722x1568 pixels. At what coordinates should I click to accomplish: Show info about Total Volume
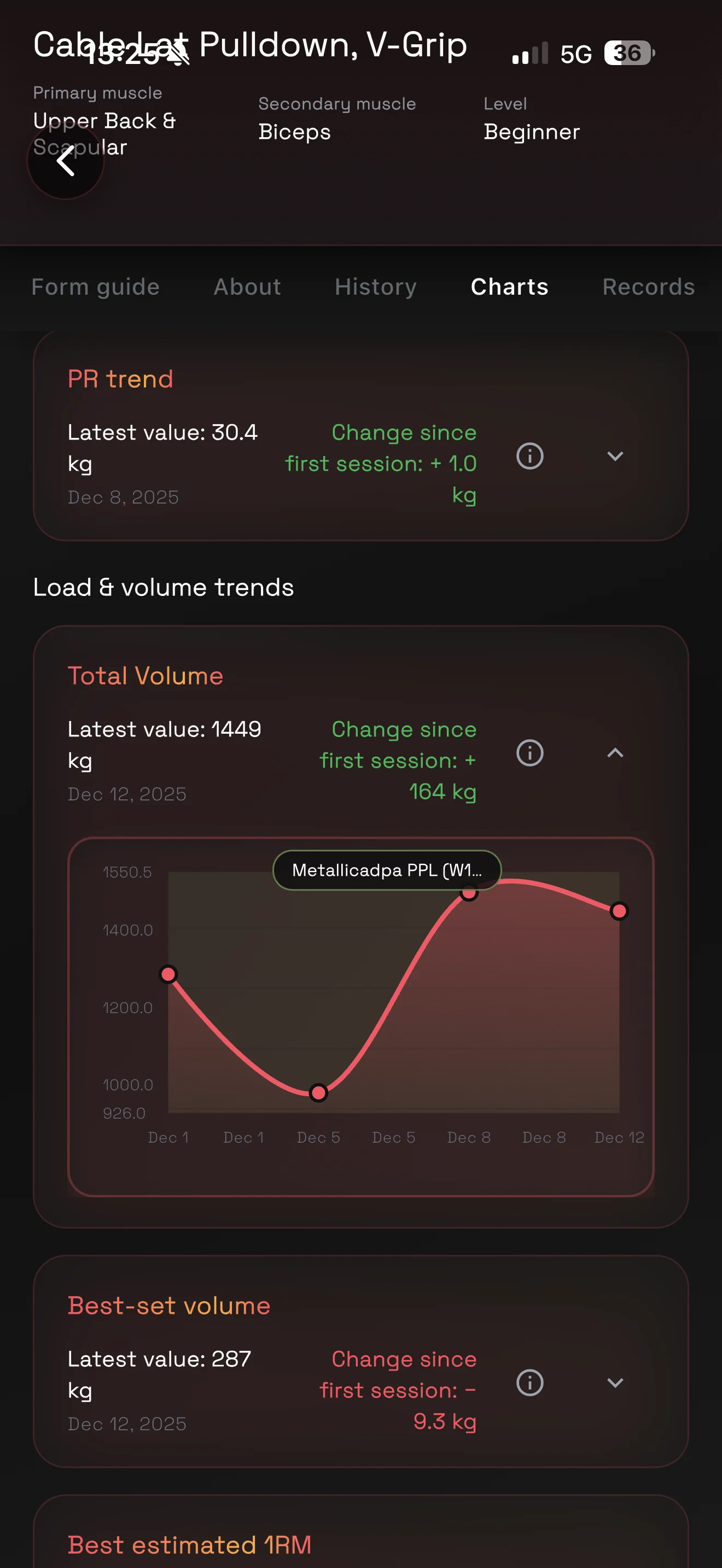[x=529, y=753]
